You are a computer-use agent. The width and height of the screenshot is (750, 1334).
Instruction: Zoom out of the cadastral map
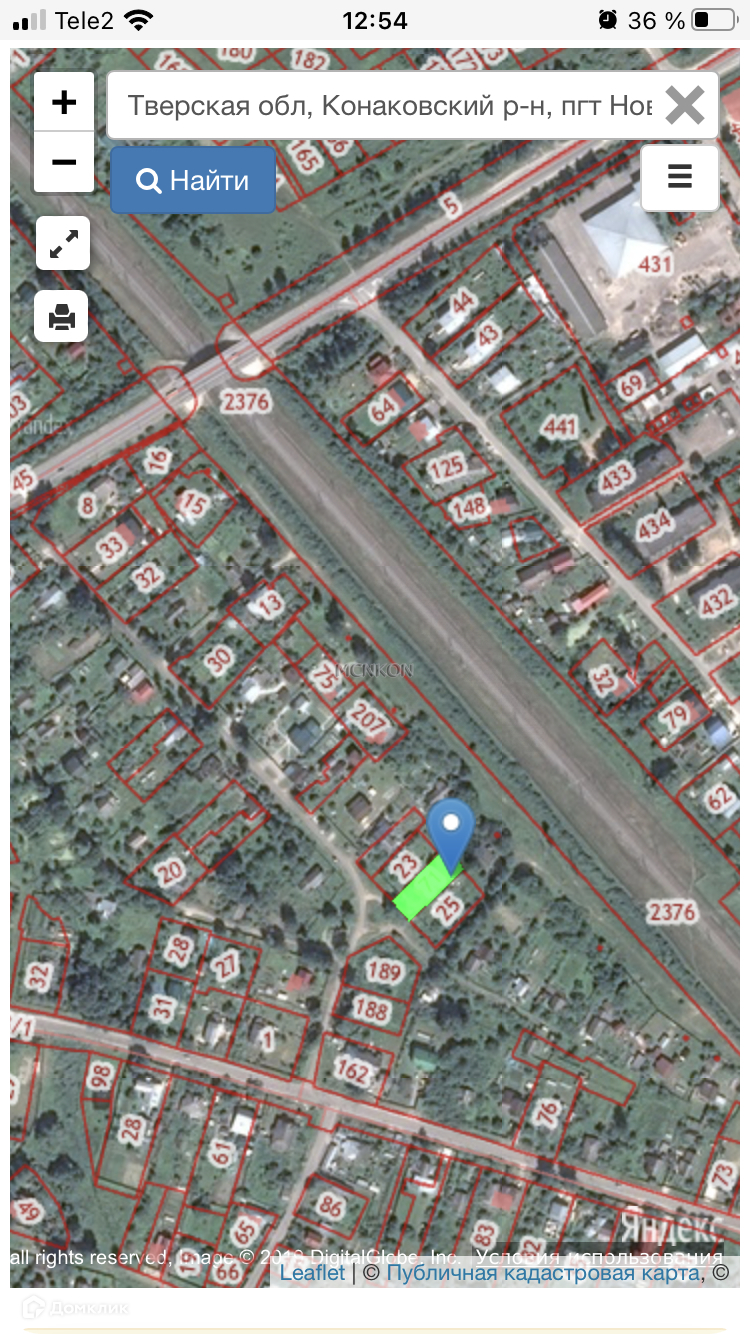64,161
